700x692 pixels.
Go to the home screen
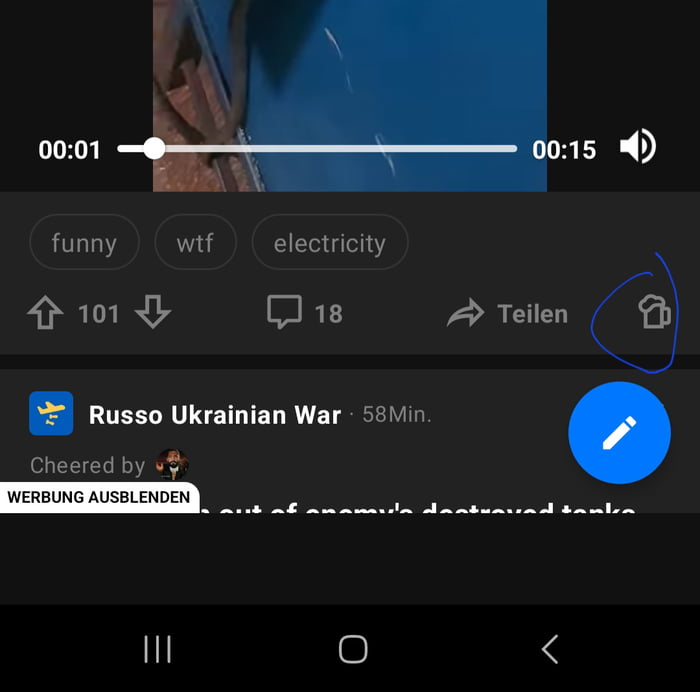pyautogui.click(x=352, y=649)
